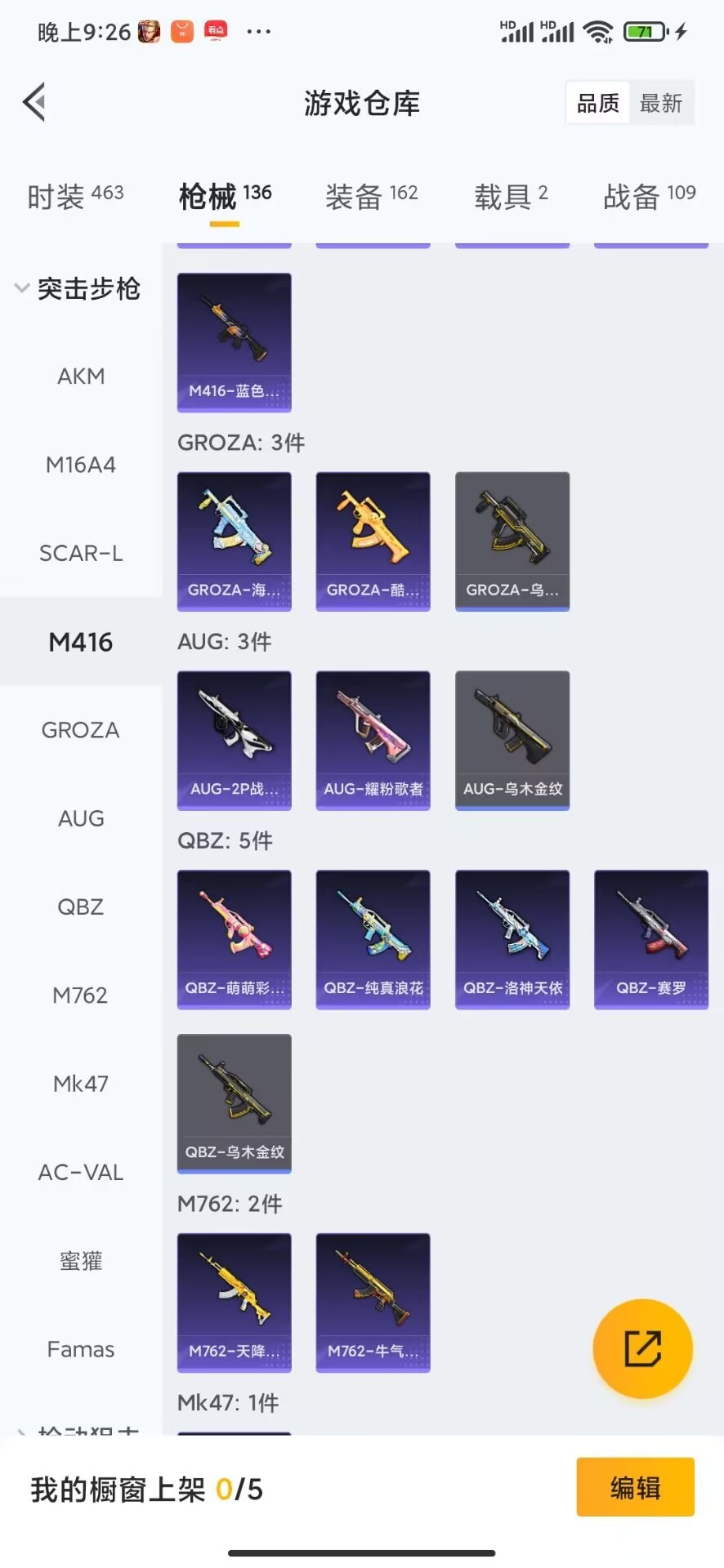Go back using the top-left arrow
This screenshot has width=724, height=1568.
pos(34,103)
